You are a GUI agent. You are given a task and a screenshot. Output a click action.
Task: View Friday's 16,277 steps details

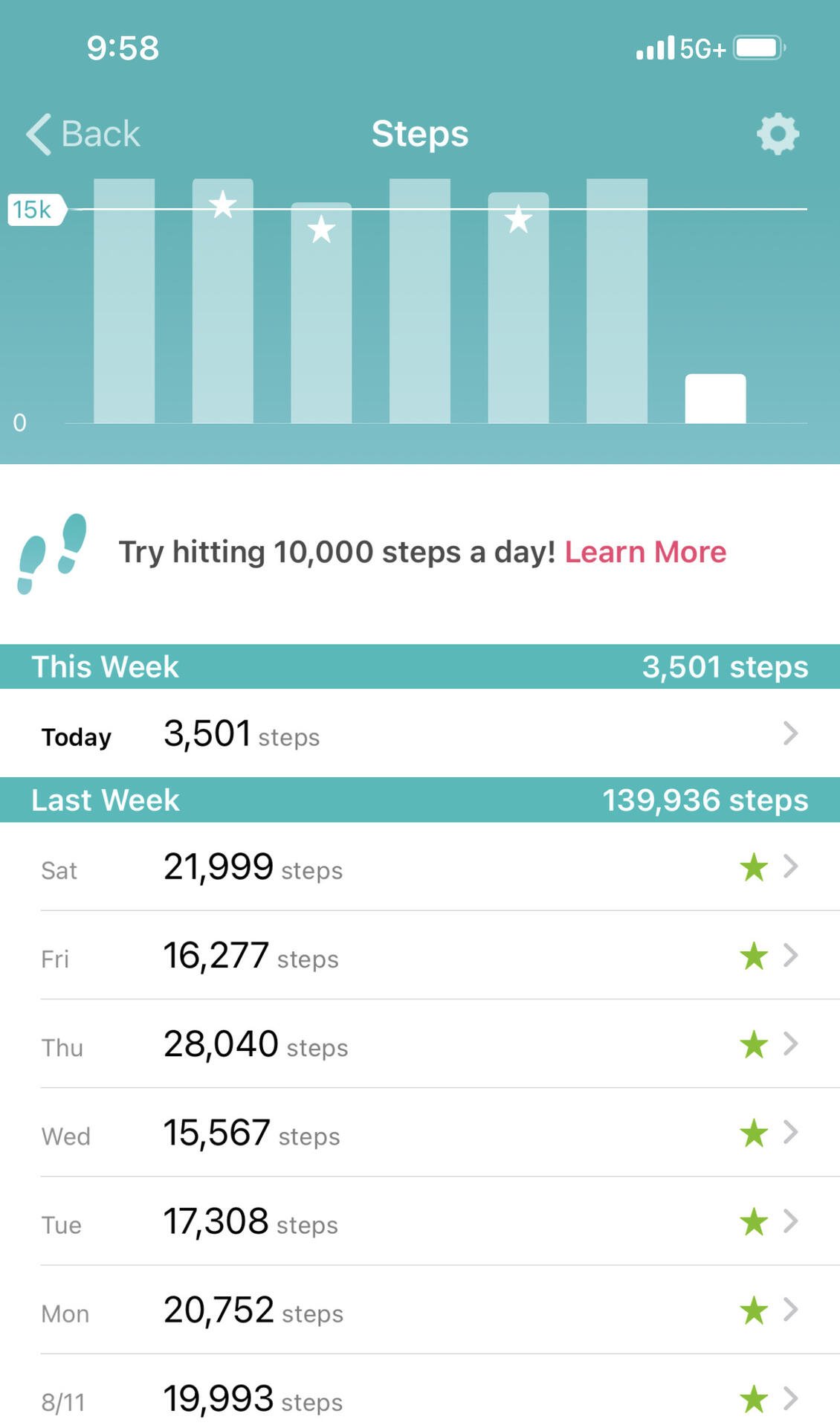[420, 955]
